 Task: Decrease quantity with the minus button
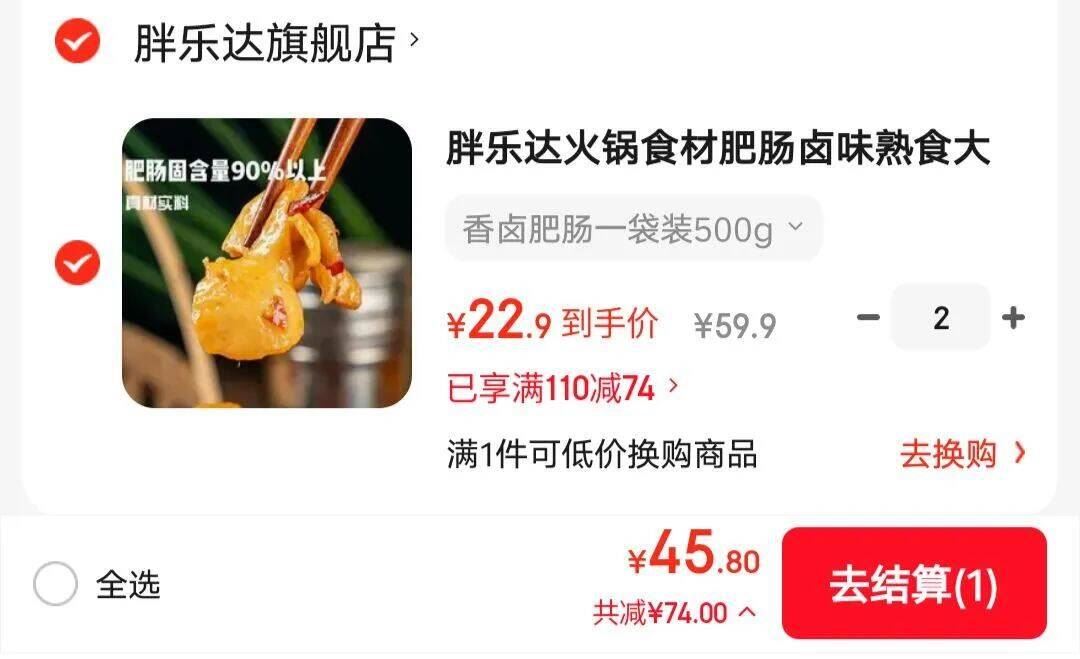868,318
